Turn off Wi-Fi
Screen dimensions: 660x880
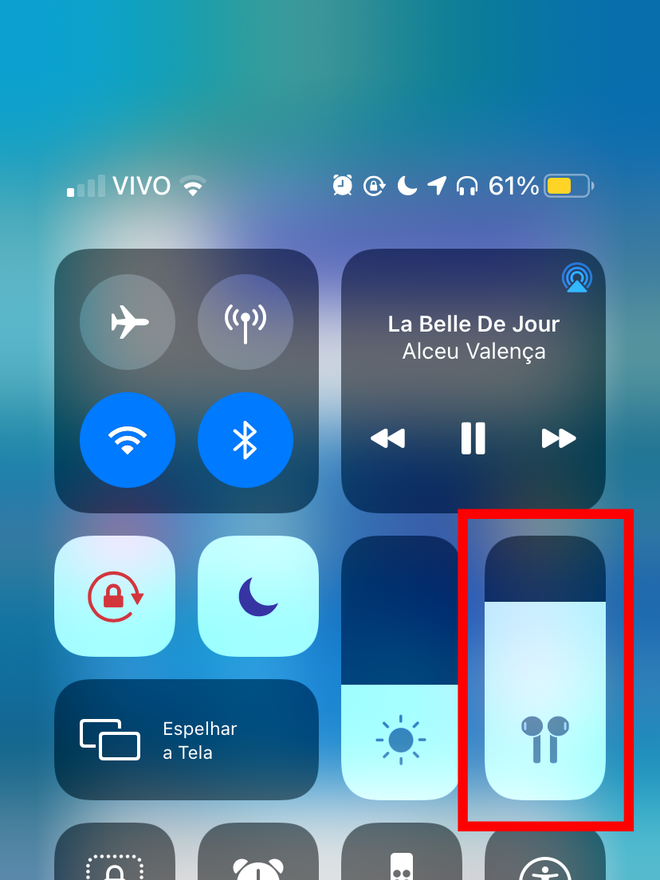(127, 440)
